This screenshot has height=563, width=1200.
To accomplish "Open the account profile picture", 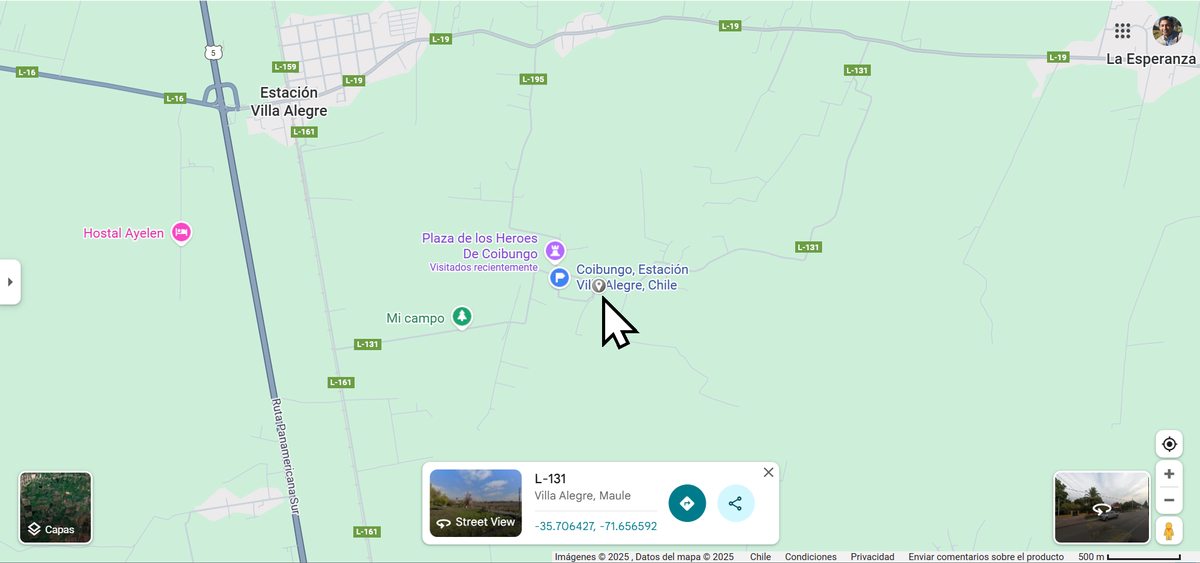I will tap(1167, 31).
